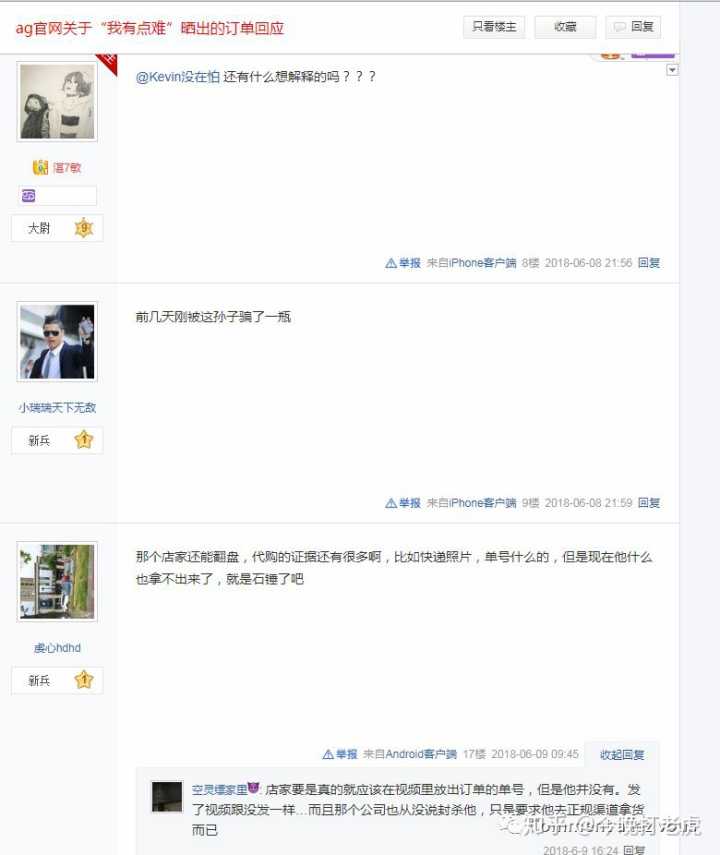The height and width of the screenshot is (855, 720).
Task: Reply to the 8楼 post
Action: [649, 263]
